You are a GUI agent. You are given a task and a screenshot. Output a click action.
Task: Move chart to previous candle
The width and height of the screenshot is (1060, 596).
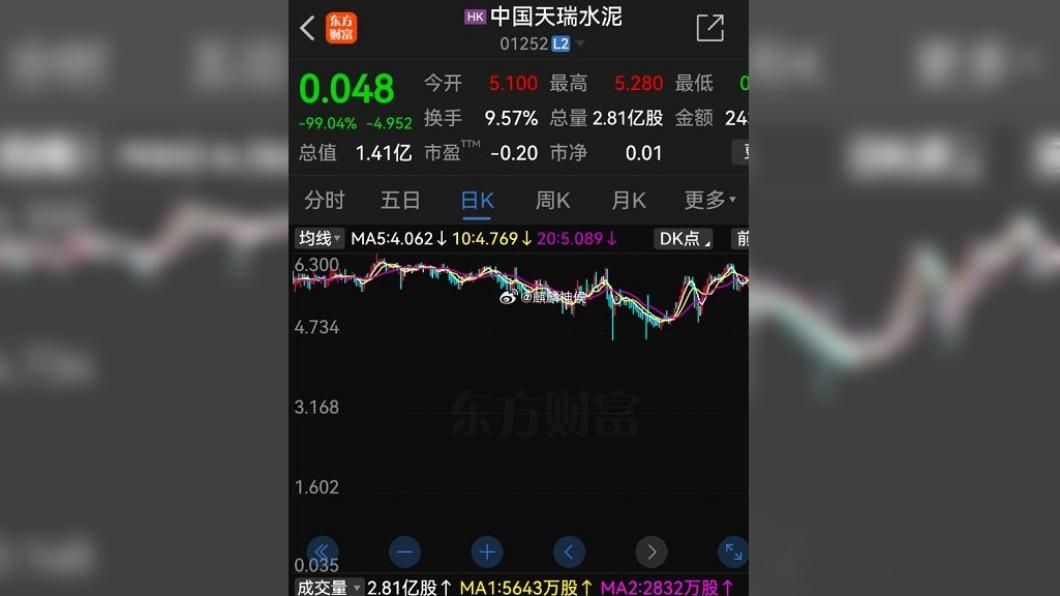tap(569, 552)
